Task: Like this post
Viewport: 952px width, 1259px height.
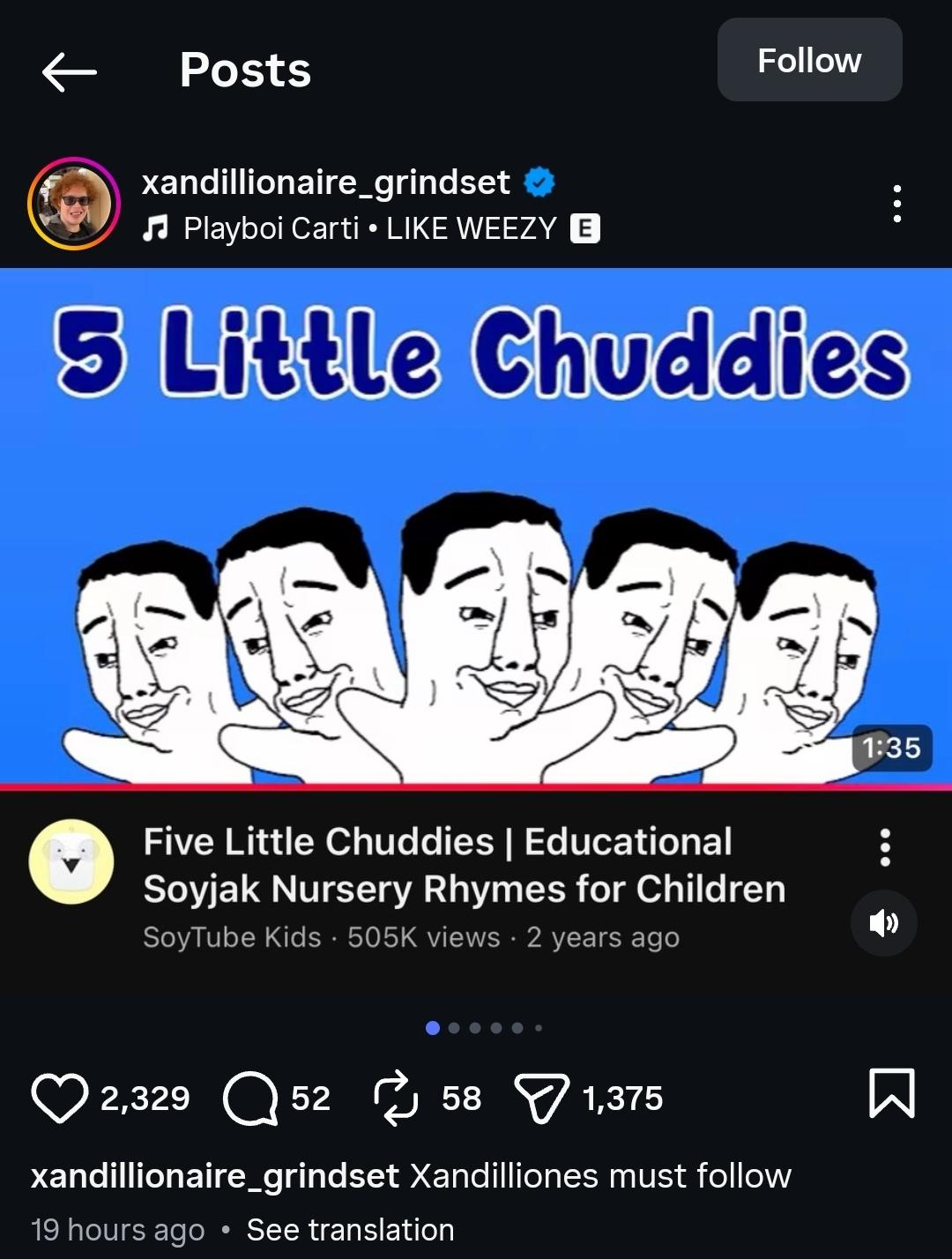Action: (x=60, y=1098)
